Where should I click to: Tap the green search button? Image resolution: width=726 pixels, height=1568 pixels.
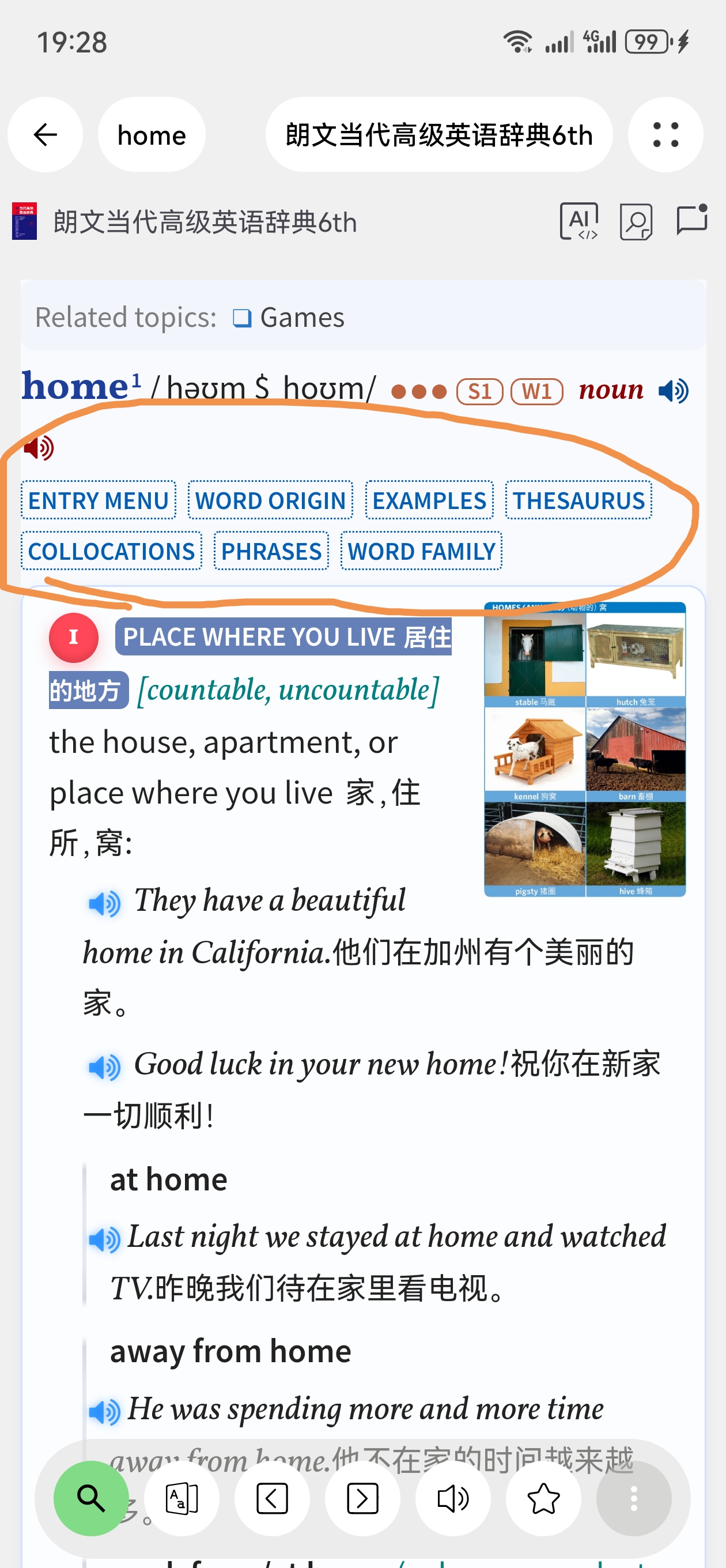coord(90,1498)
